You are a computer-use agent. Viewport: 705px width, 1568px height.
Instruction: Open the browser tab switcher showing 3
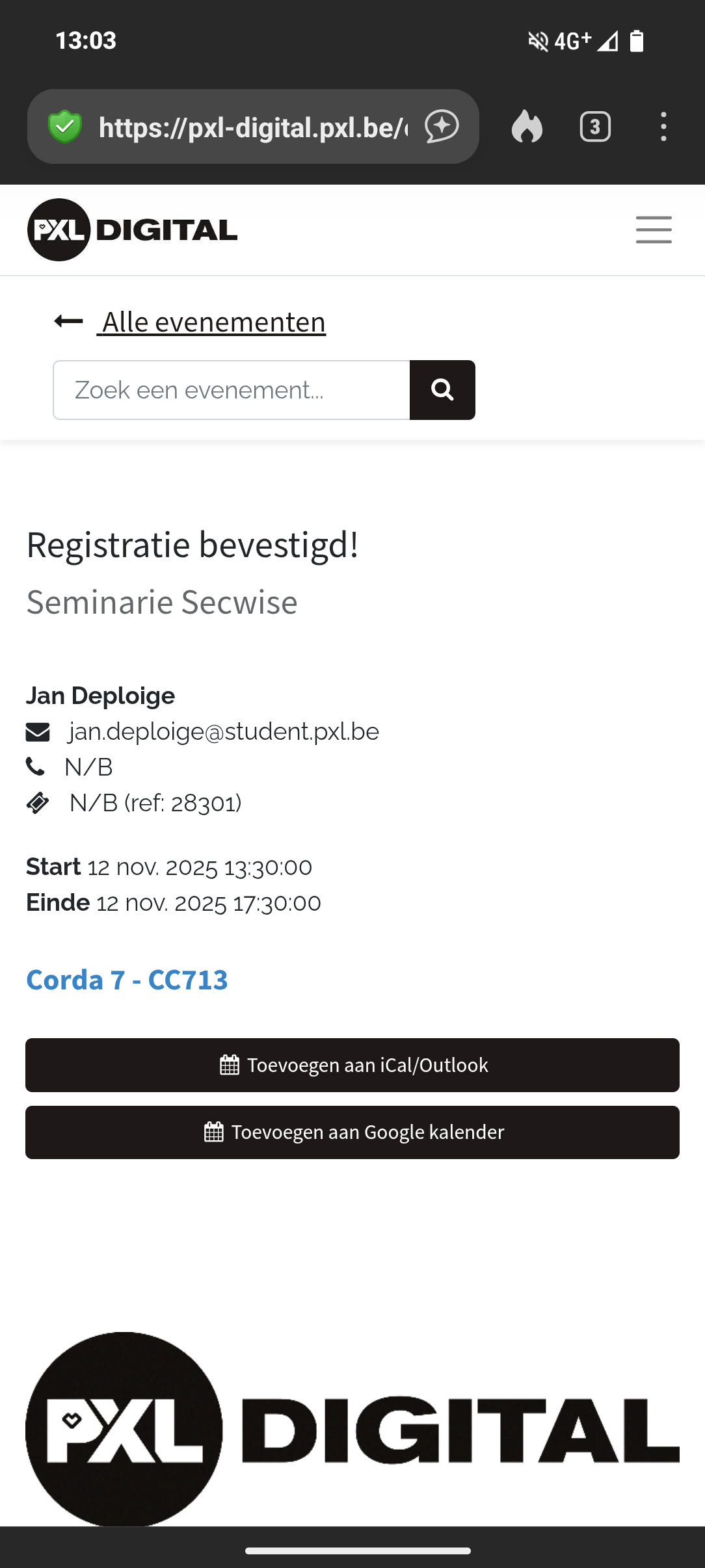594,127
